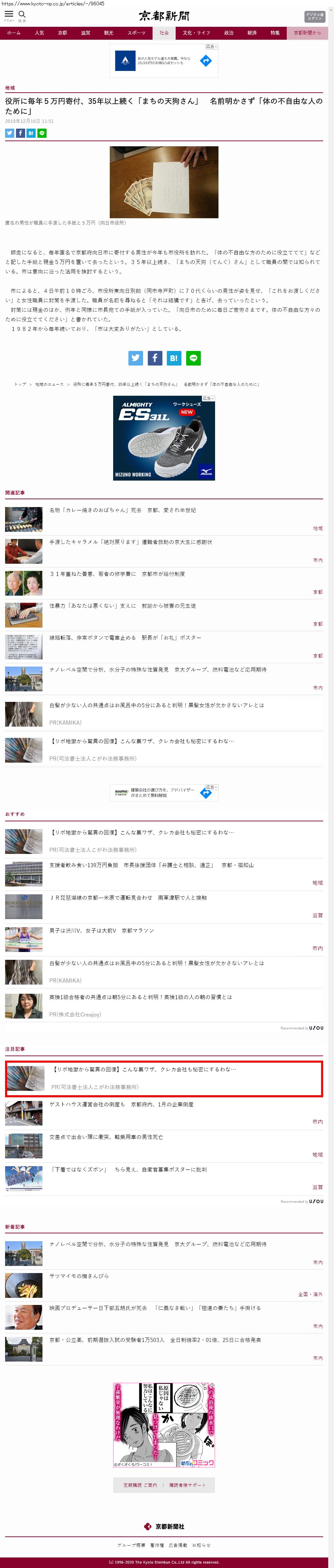Open the article 手渡したキャラメル「絶対戻ります」
This screenshot has width=334, height=1568.
(130, 542)
